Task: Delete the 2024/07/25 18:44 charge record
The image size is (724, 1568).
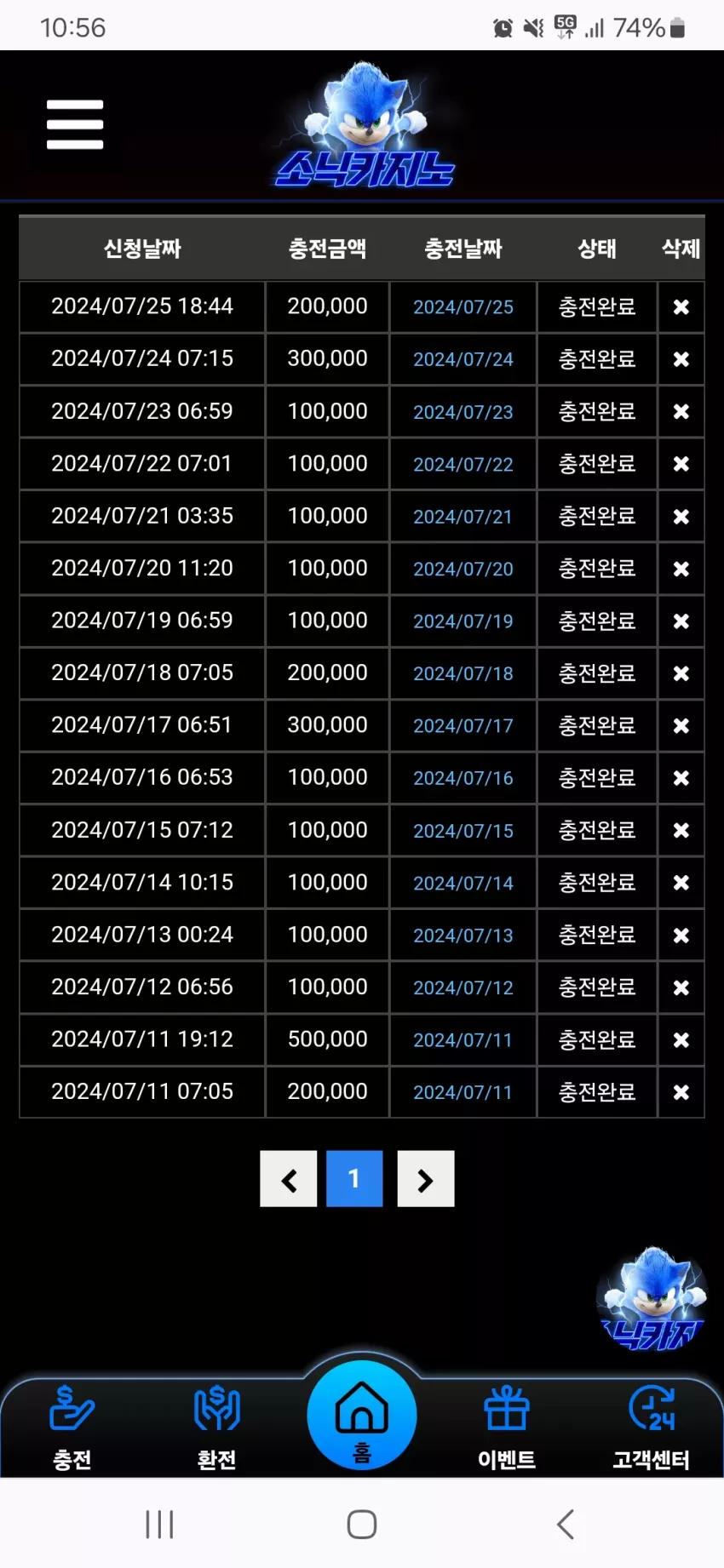Action: [681, 307]
